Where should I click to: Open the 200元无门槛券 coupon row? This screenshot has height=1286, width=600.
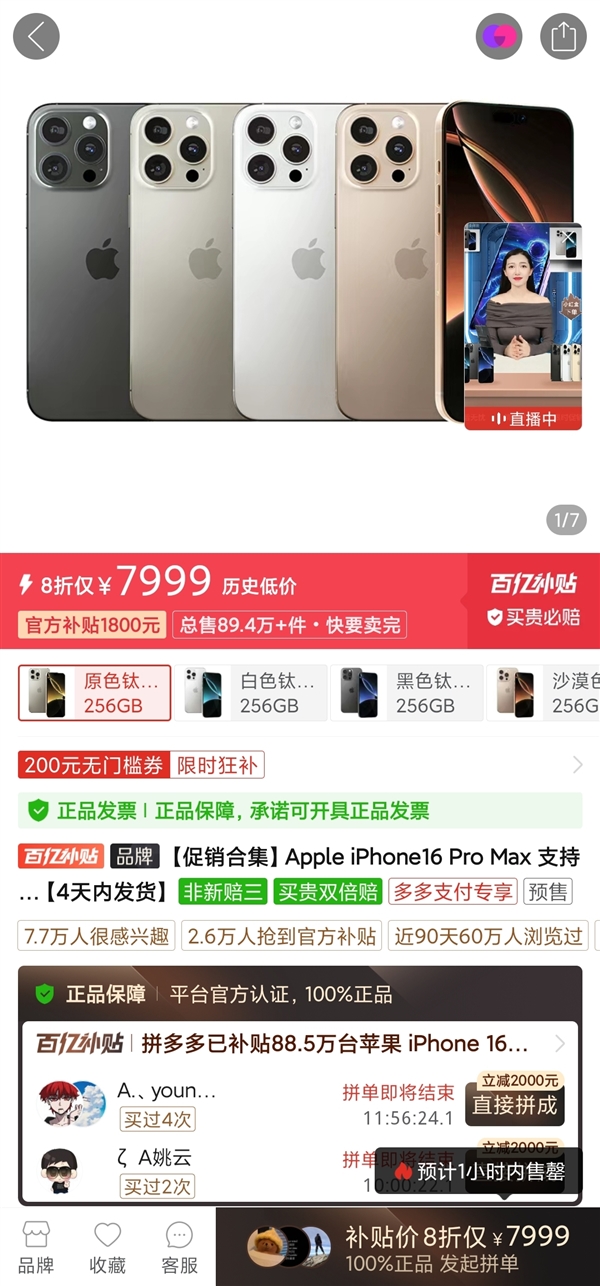coord(300,766)
